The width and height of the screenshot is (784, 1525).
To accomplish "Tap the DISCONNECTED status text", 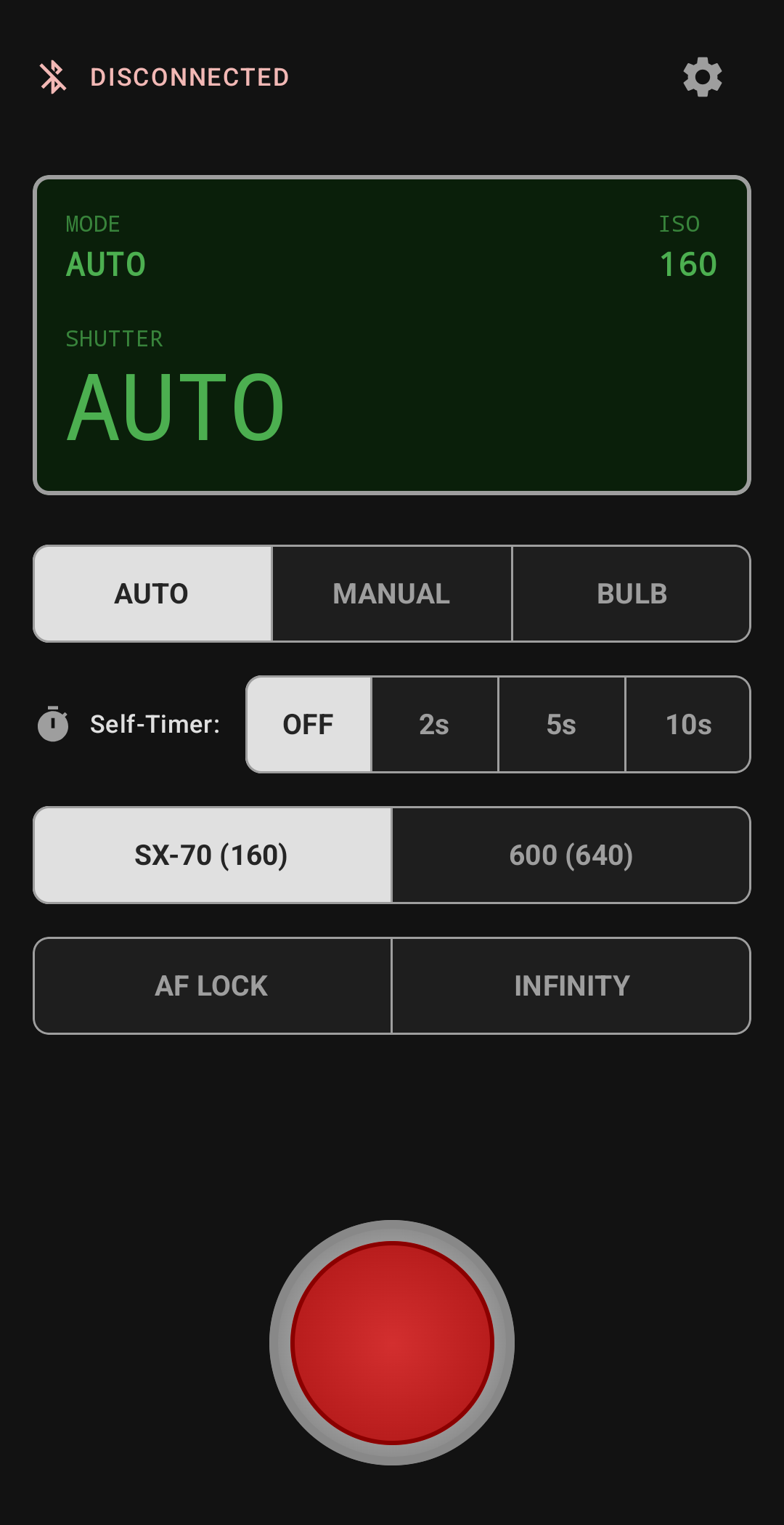I will tap(189, 76).
